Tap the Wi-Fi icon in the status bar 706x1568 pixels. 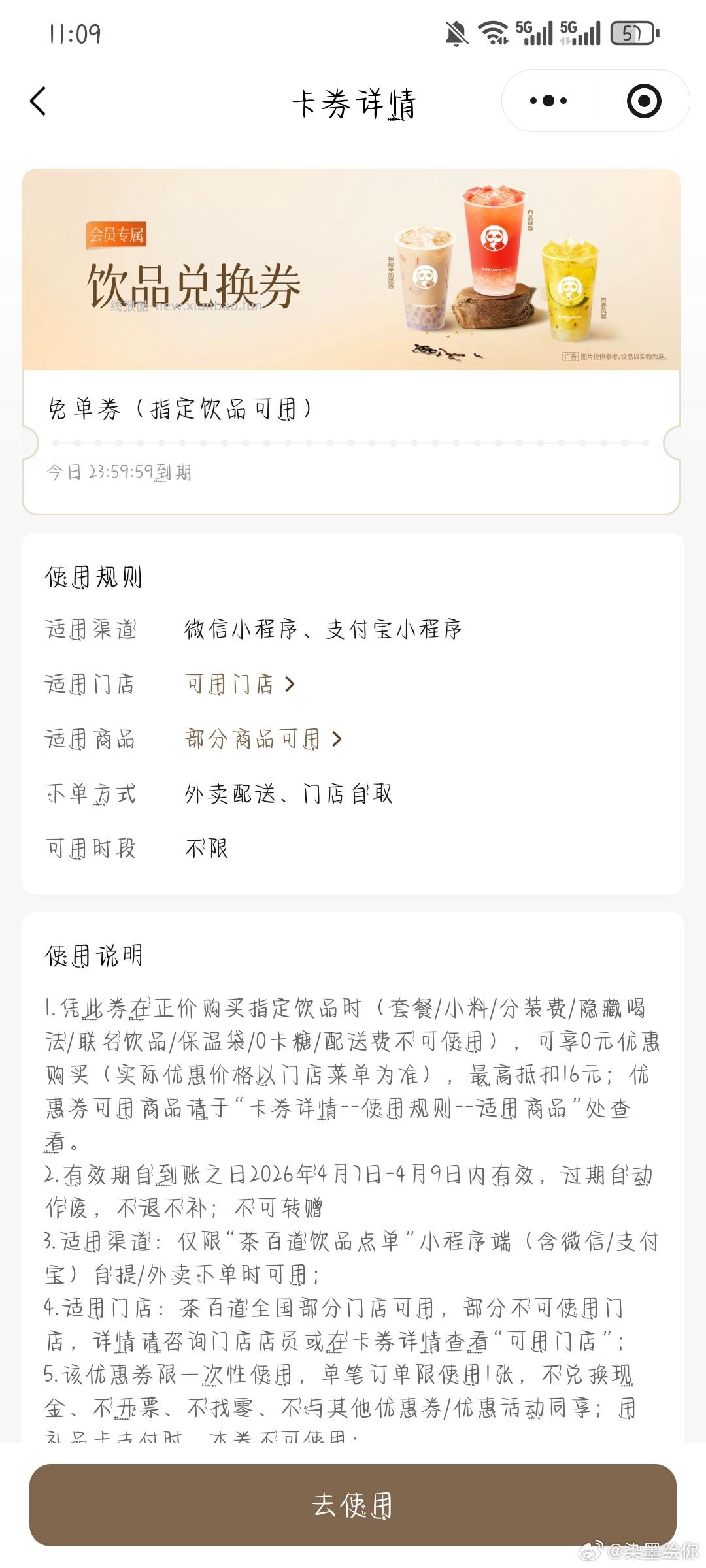point(494,36)
